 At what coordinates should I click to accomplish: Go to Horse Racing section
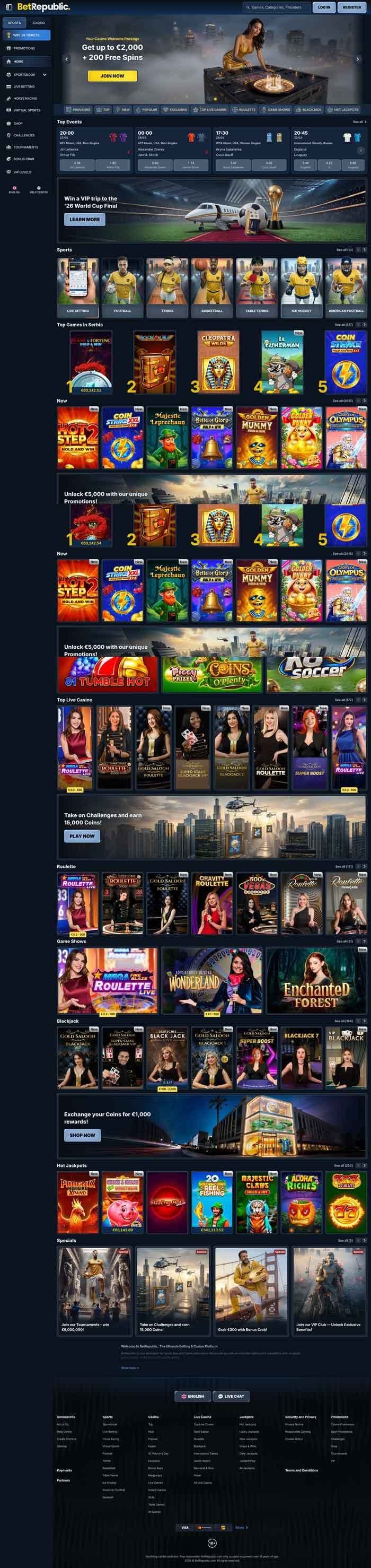(25, 98)
